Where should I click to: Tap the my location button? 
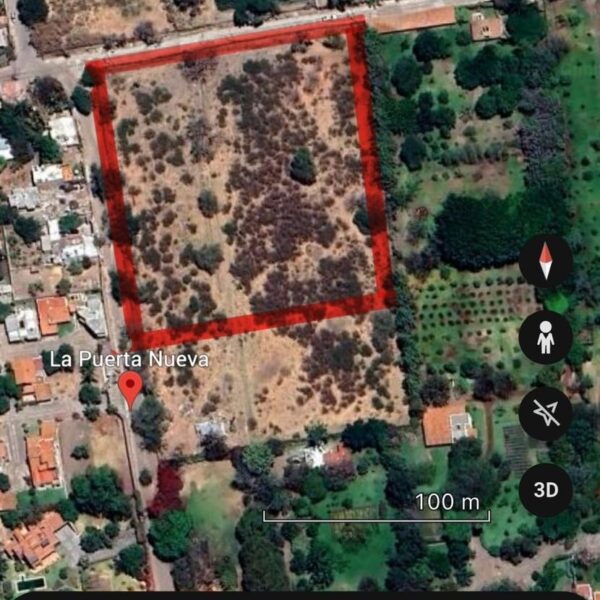pyautogui.click(x=545, y=414)
